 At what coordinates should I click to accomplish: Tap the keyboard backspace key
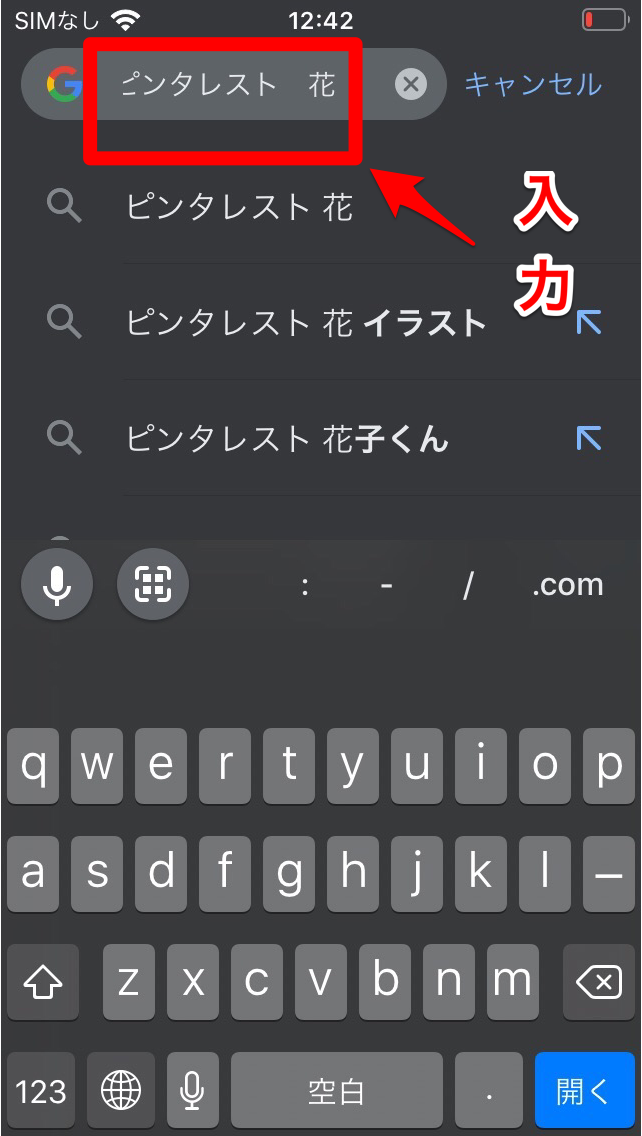599,982
